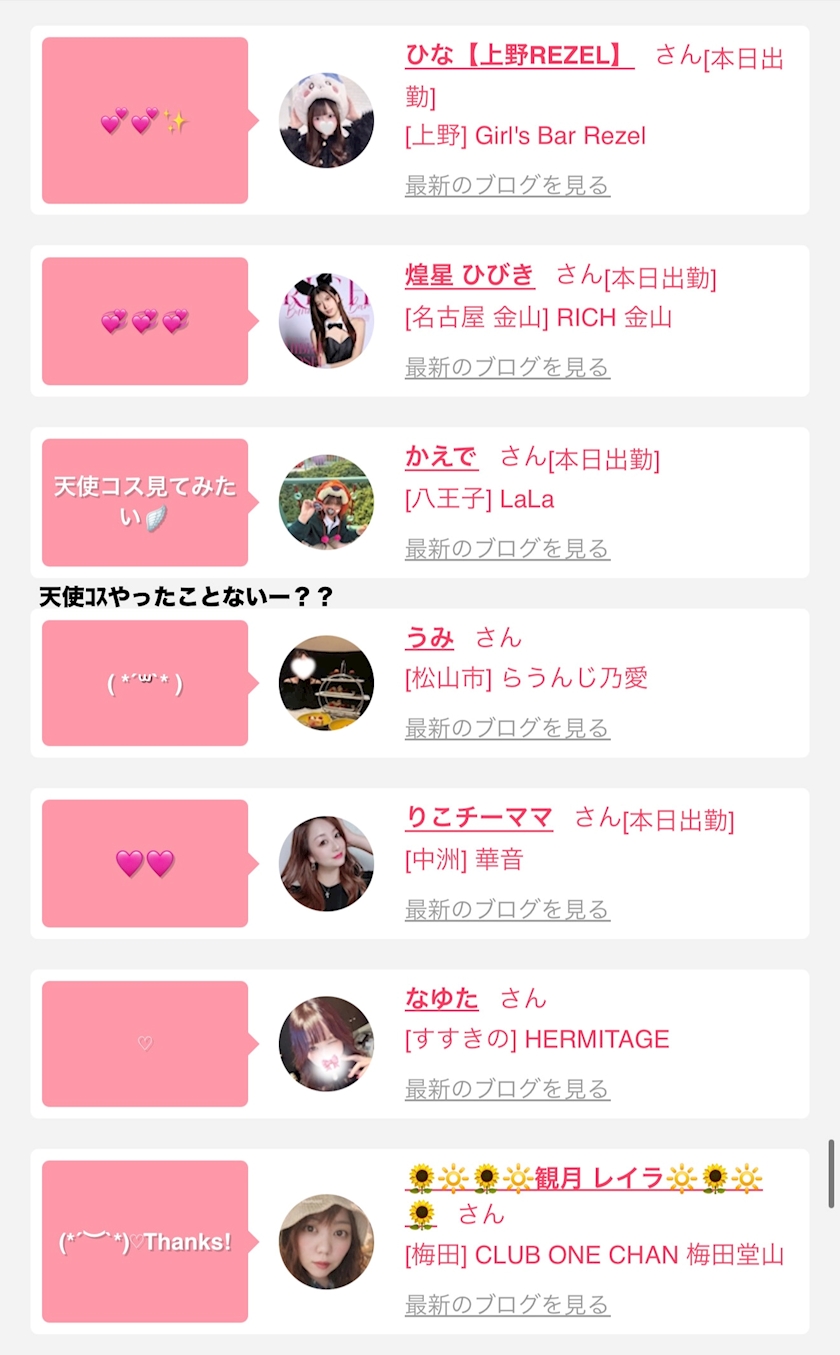Open うみ profile name link
This screenshot has height=1355, width=840.
coord(429,637)
